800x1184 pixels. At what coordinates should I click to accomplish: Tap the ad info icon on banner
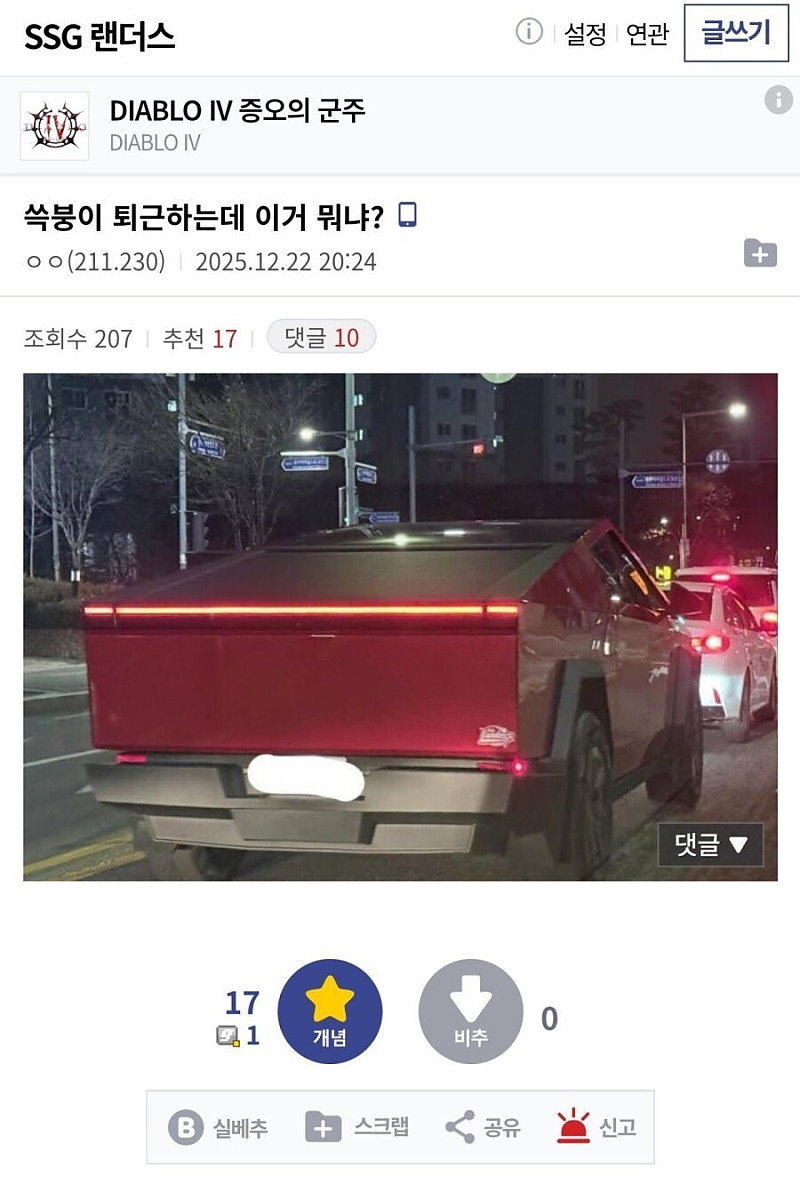click(x=778, y=100)
